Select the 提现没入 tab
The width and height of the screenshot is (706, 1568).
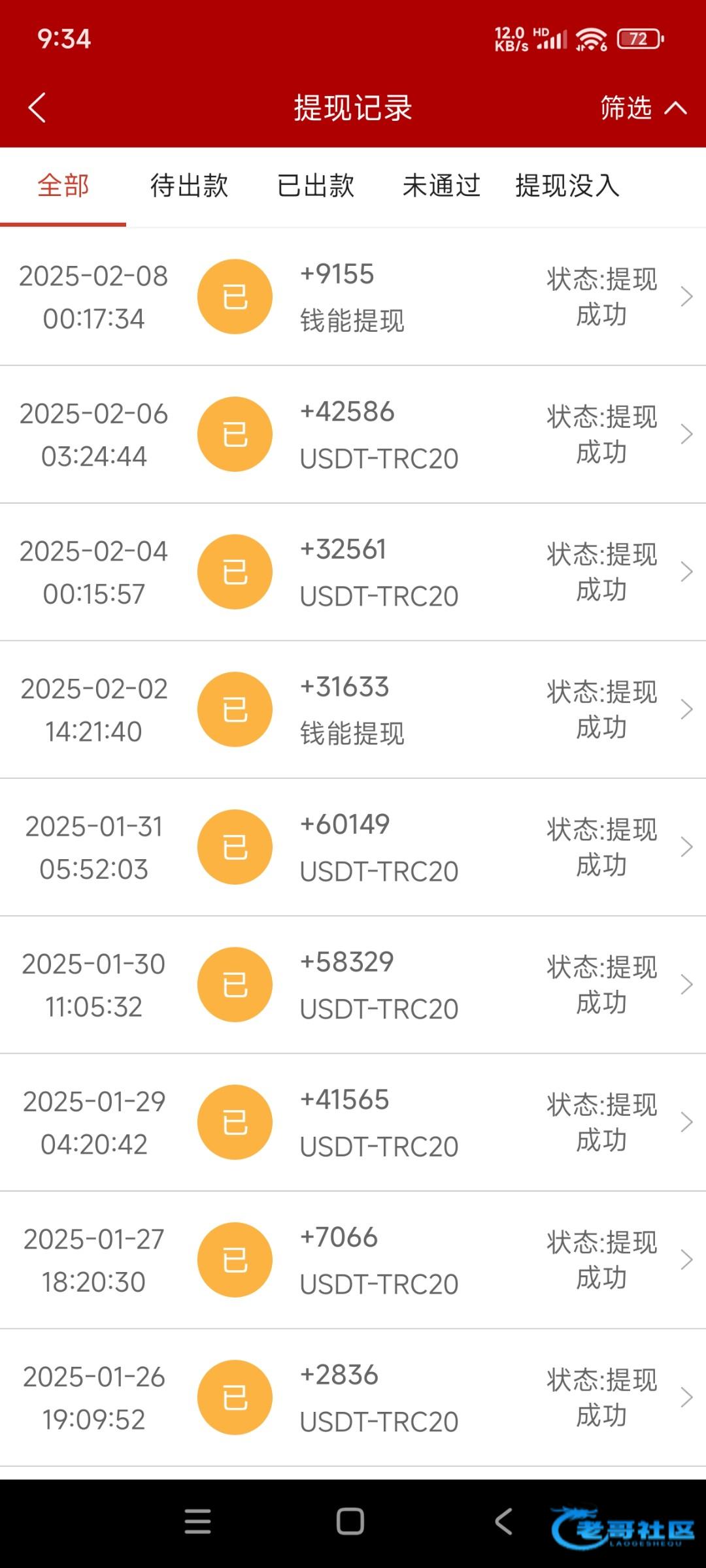coord(567,186)
